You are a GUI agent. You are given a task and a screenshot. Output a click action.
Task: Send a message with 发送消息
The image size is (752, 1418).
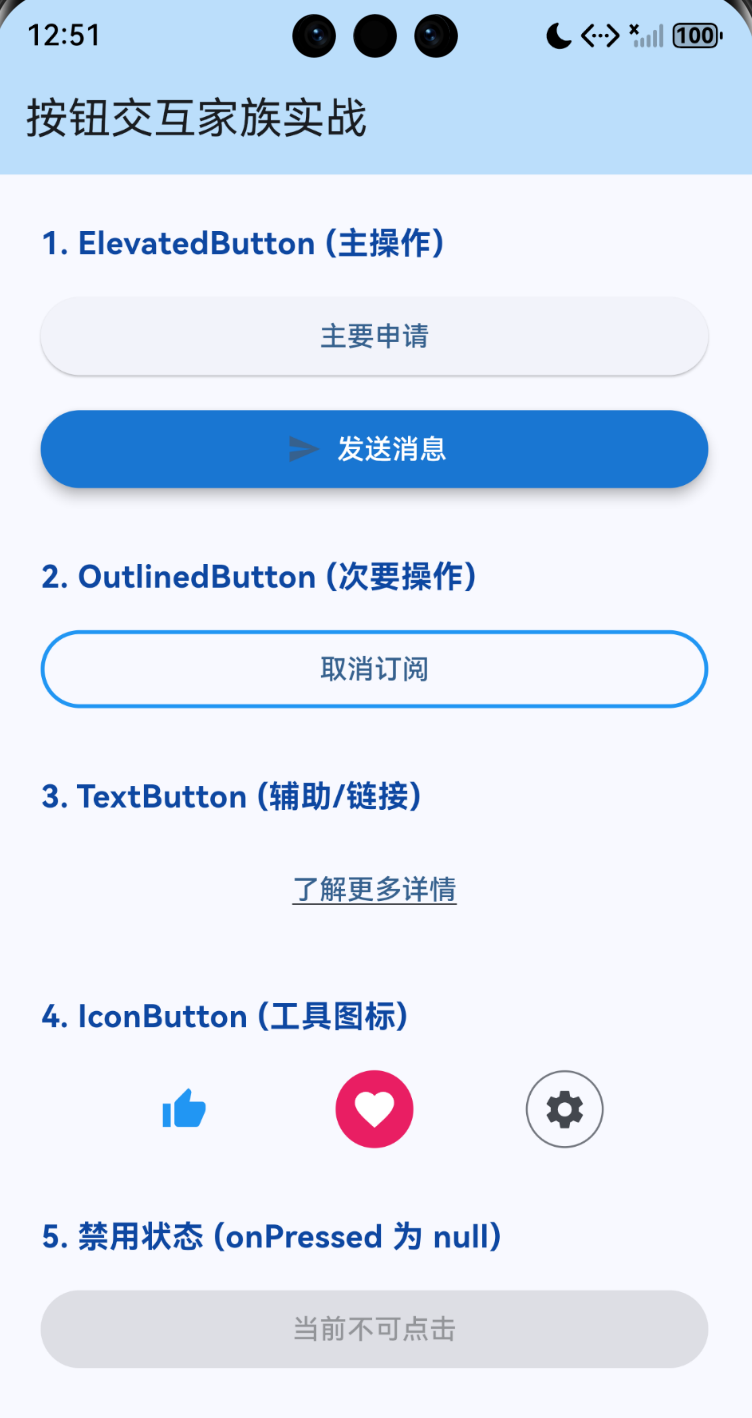374,449
